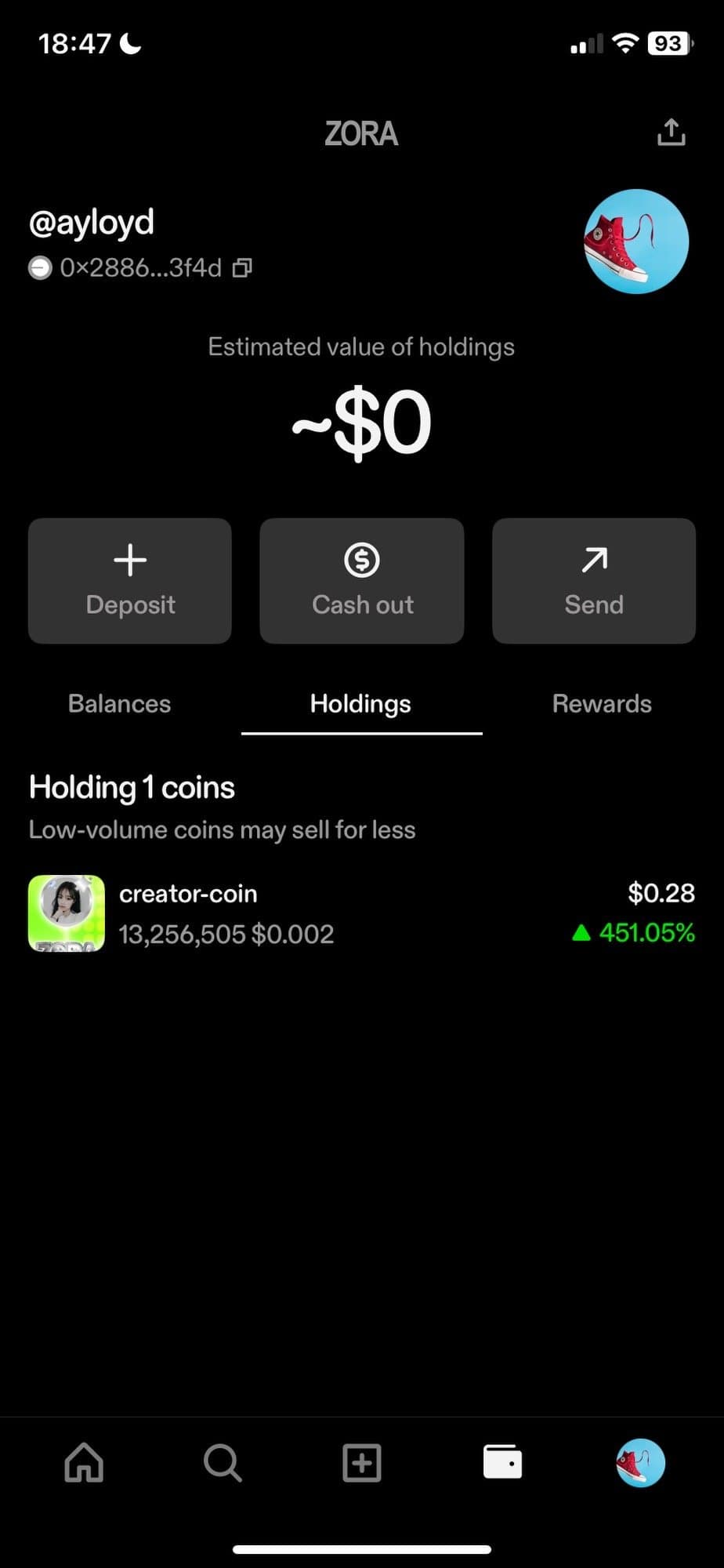Open the red sneaker profile avatar
Image resolution: width=724 pixels, height=1568 pixels.
coord(635,241)
